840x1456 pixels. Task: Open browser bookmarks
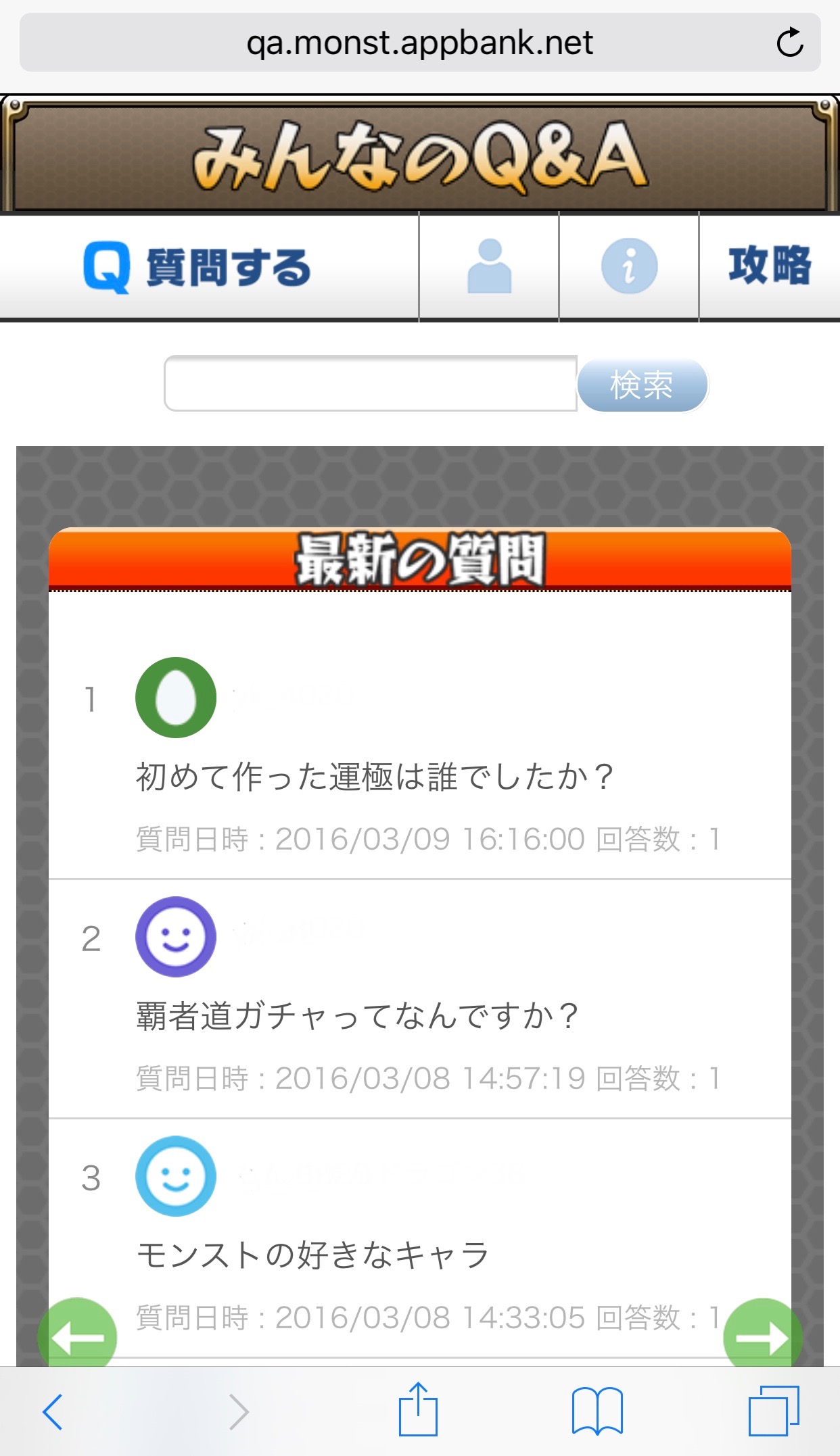(x=597, y=1411)
